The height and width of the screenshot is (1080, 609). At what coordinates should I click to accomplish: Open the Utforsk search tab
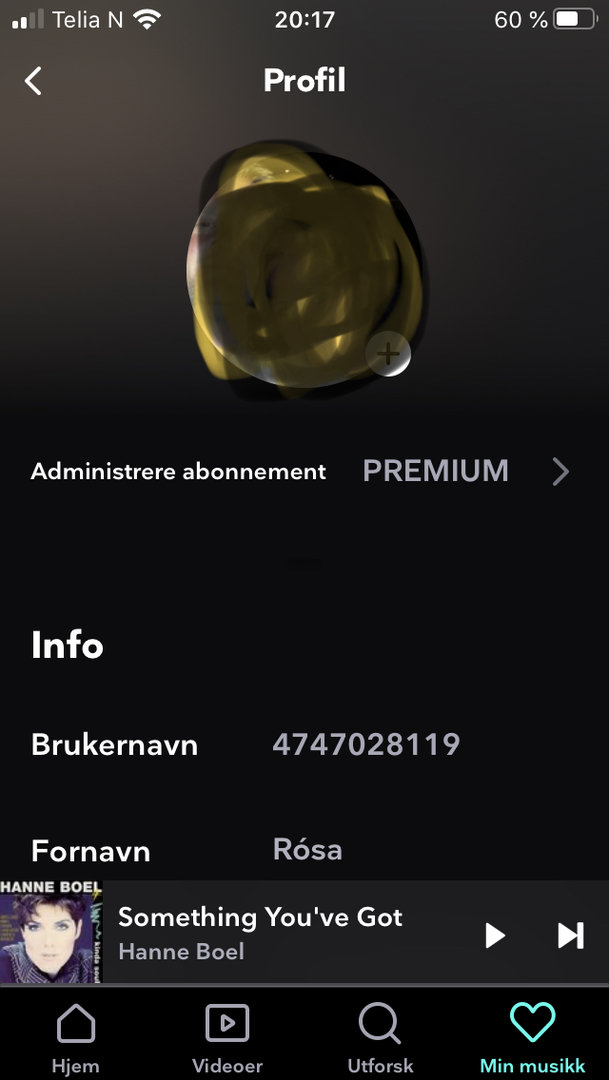click(x=380, y=1036)
